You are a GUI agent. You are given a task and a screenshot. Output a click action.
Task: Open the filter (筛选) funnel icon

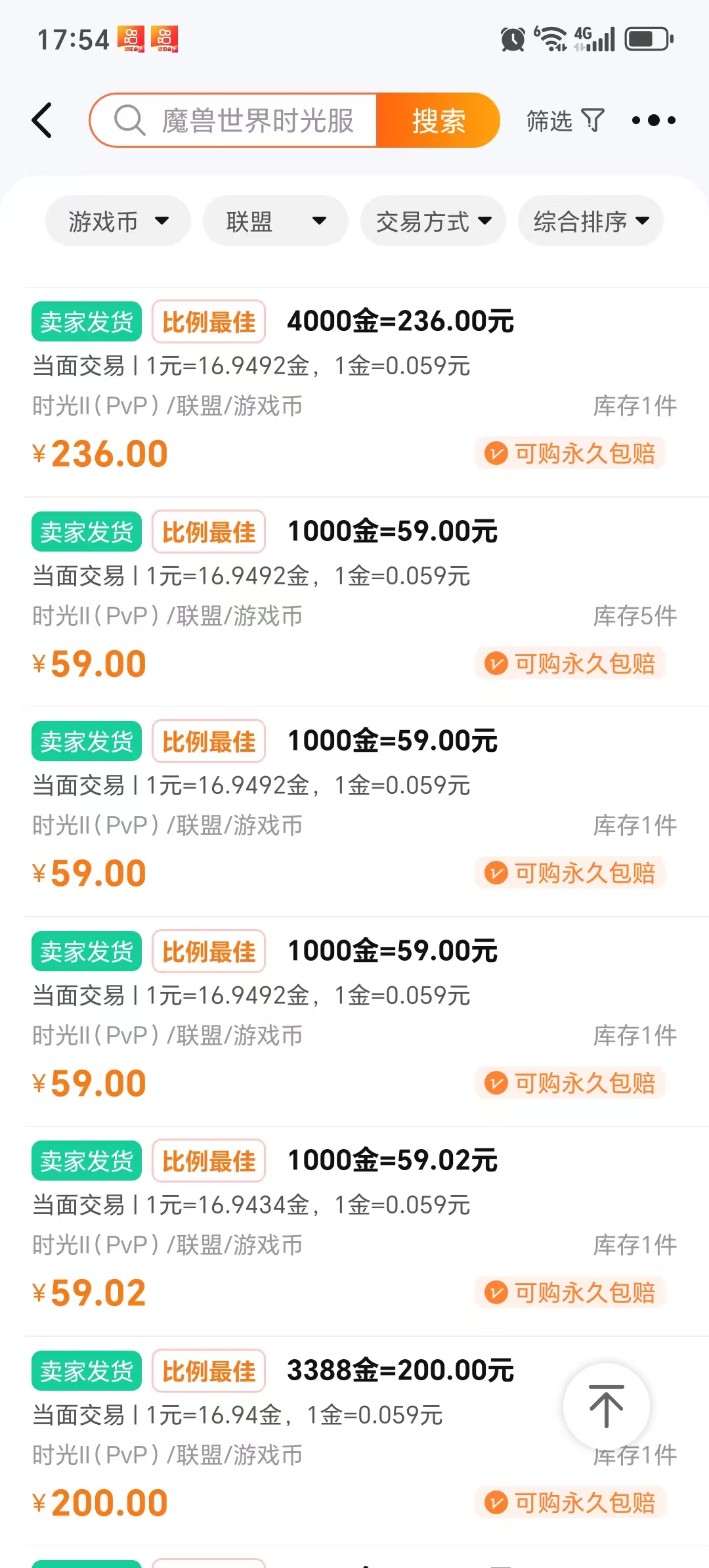point(593,120)
